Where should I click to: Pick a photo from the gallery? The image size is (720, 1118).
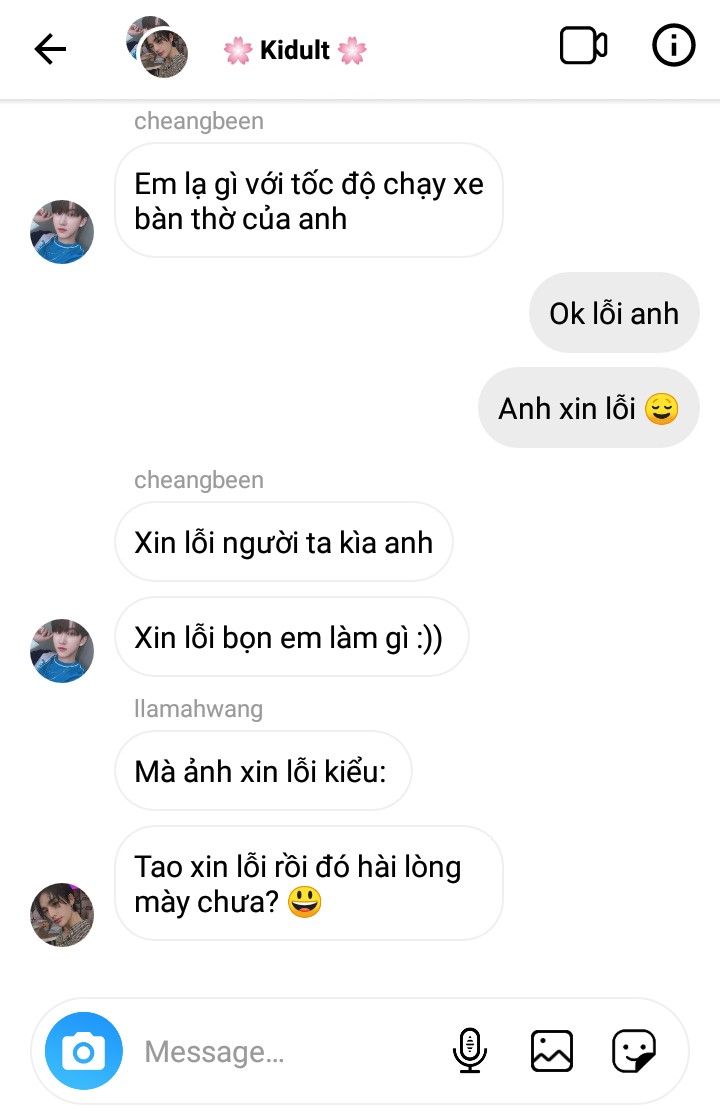coord(551,1050)
